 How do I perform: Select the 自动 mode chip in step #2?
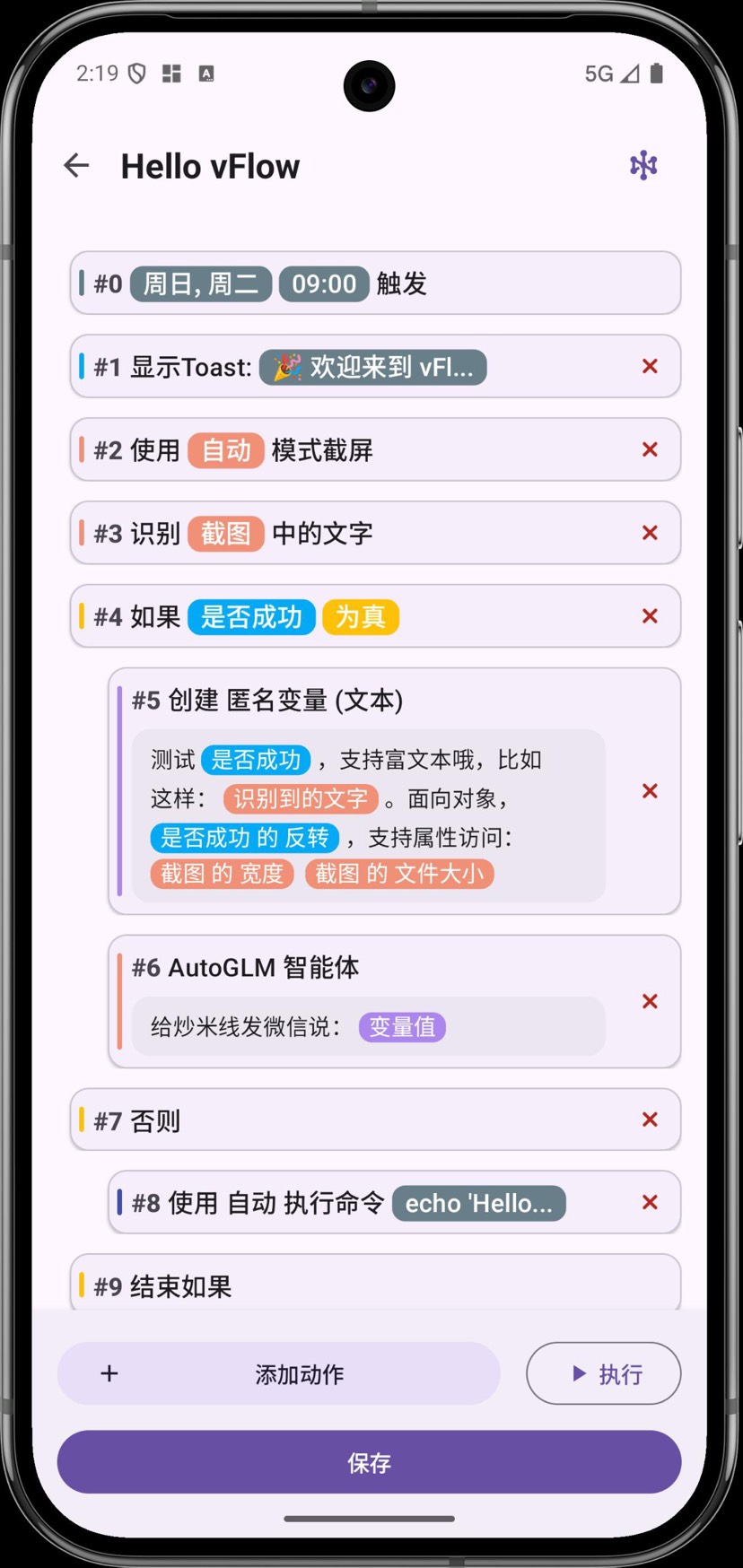(x=225, y=450)
